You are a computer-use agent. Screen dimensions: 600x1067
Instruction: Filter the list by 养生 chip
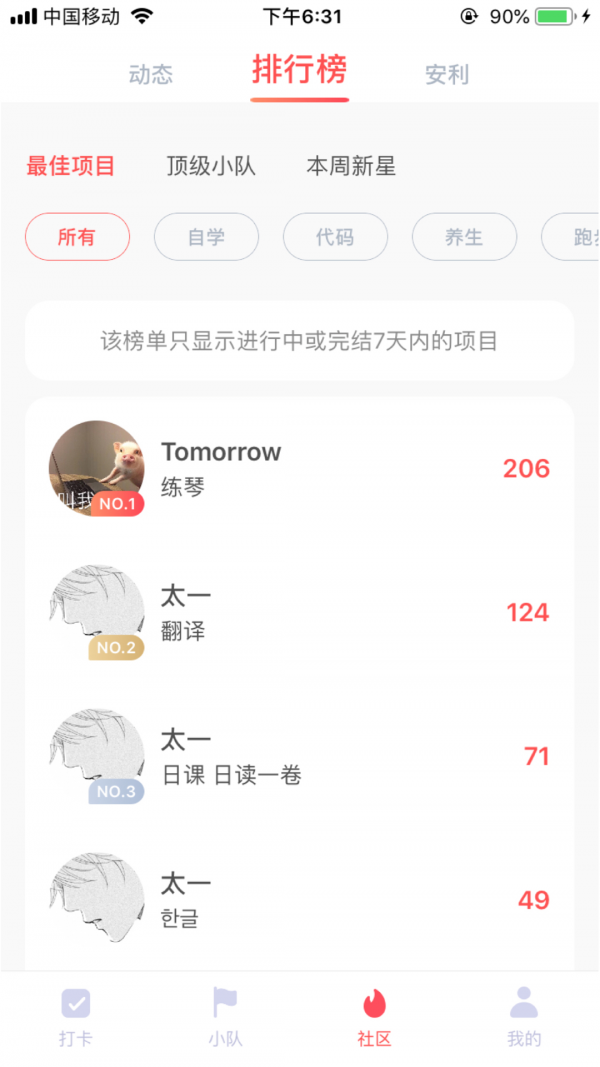[x=465, y=237]
